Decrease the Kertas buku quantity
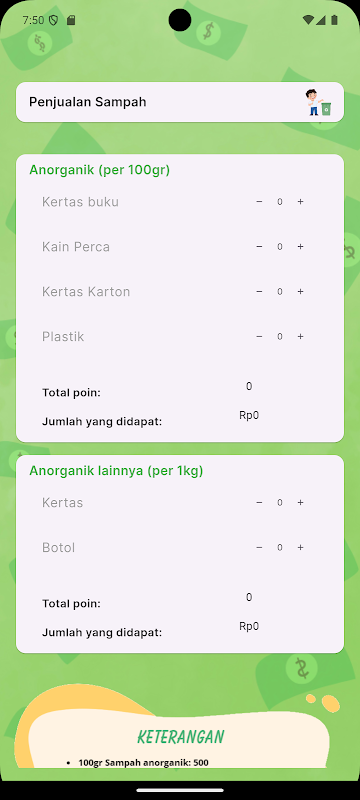 click(x=259, y=202)
